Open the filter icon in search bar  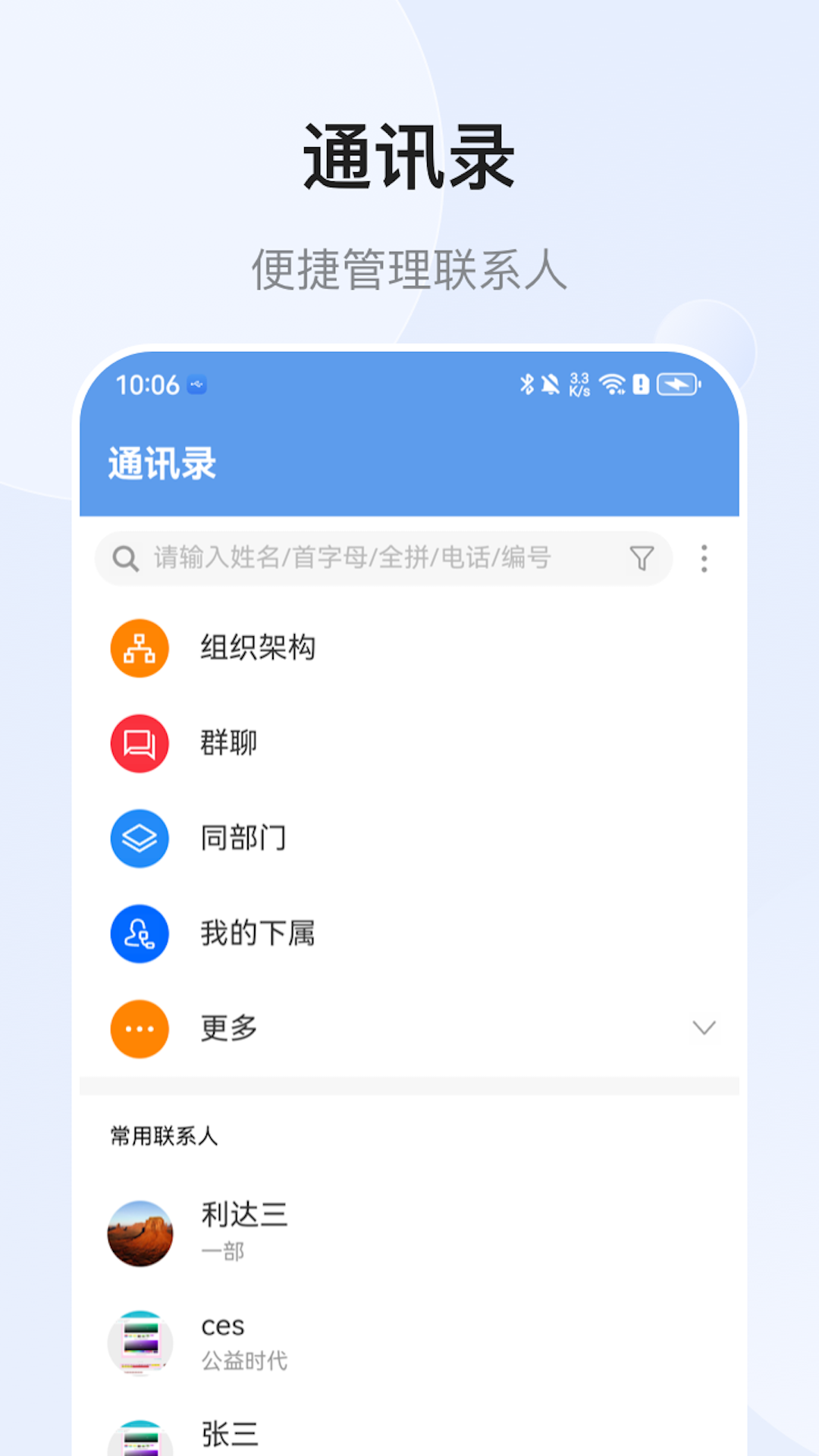[642, 559]
